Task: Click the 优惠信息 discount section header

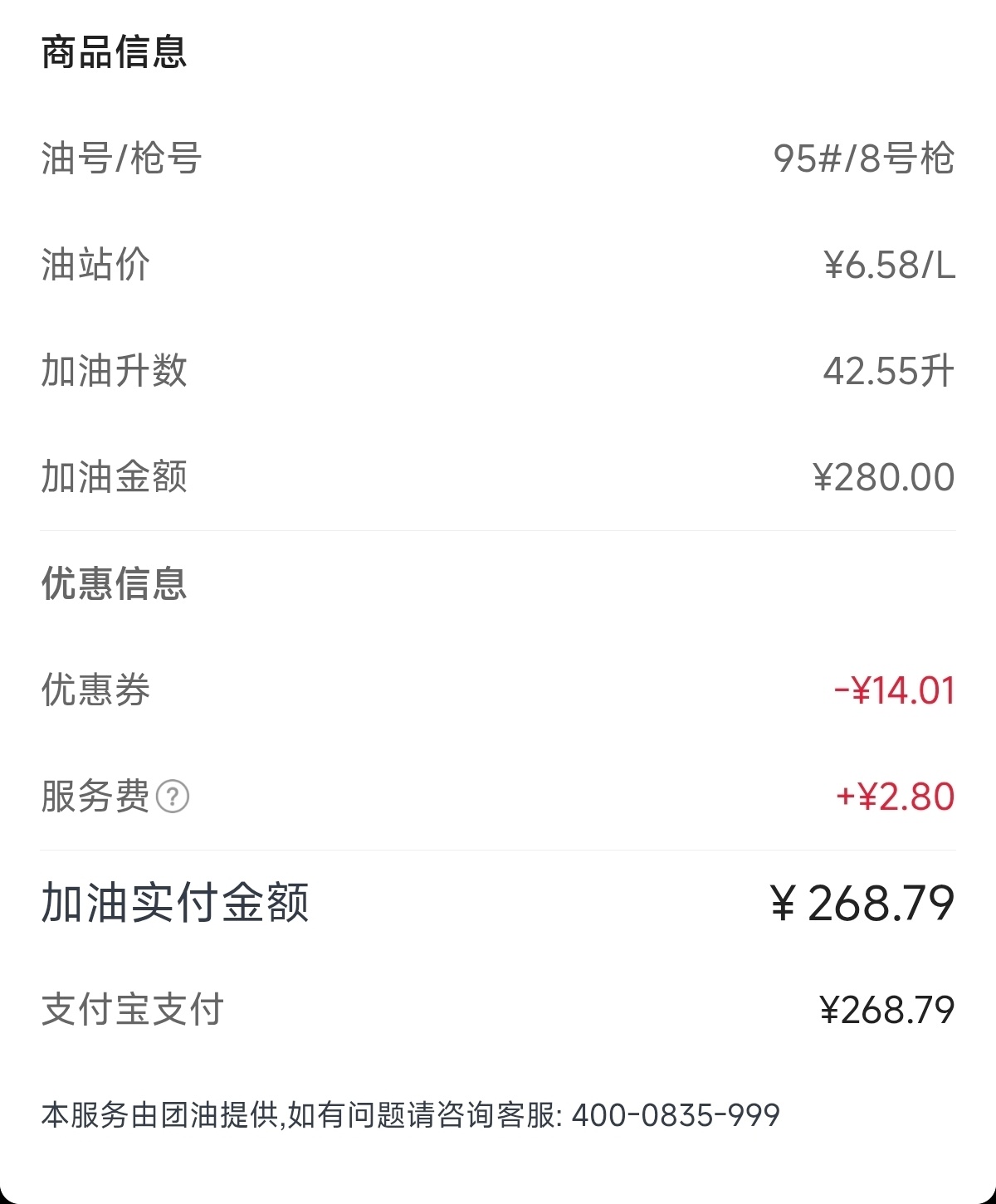Action: coord(115,585)
